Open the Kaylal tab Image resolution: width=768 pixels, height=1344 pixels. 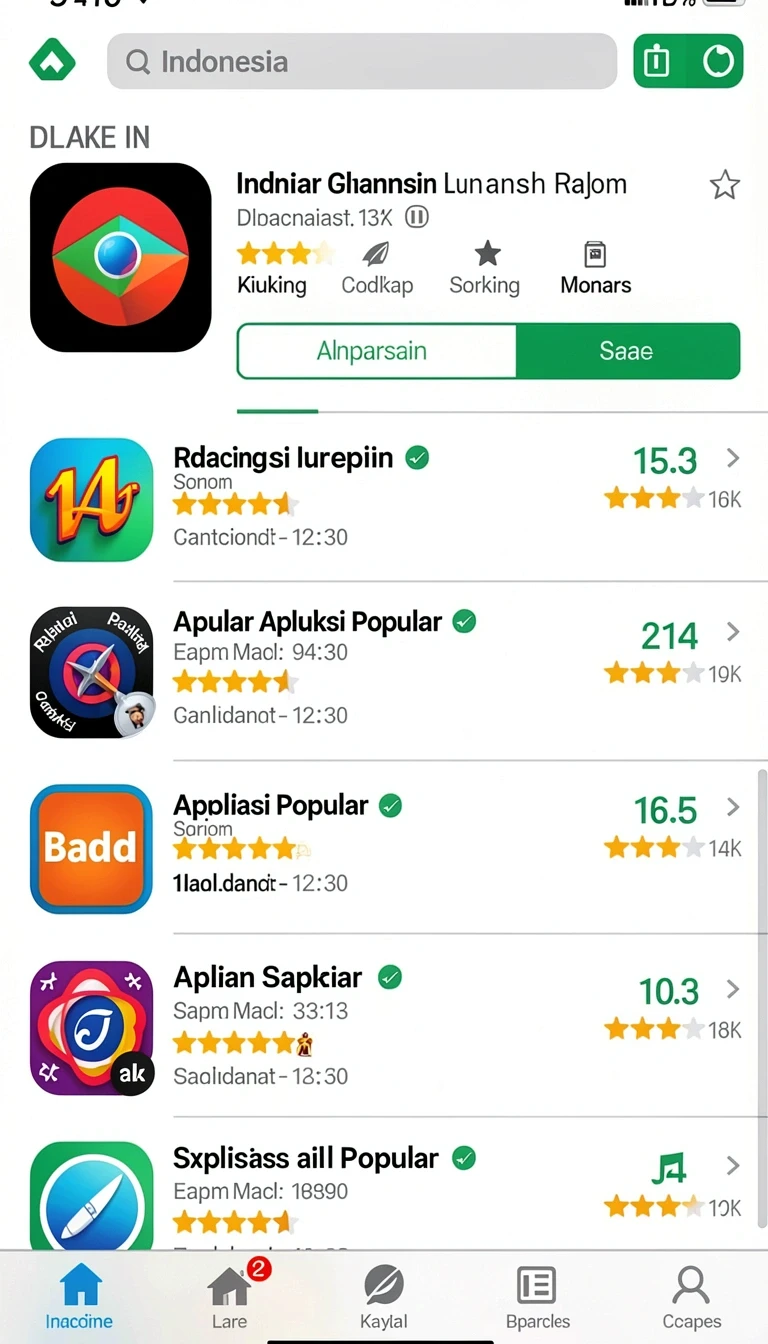coord(384,1298)
